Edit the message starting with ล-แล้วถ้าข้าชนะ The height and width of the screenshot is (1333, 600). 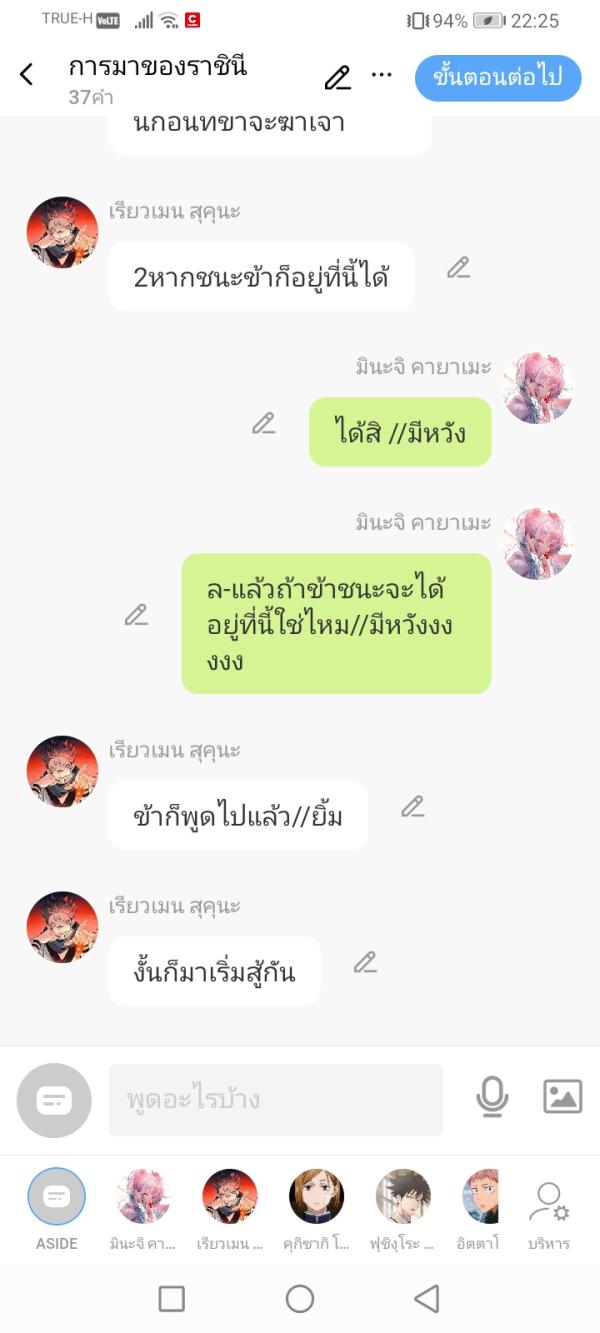click(x=136, y=616)
